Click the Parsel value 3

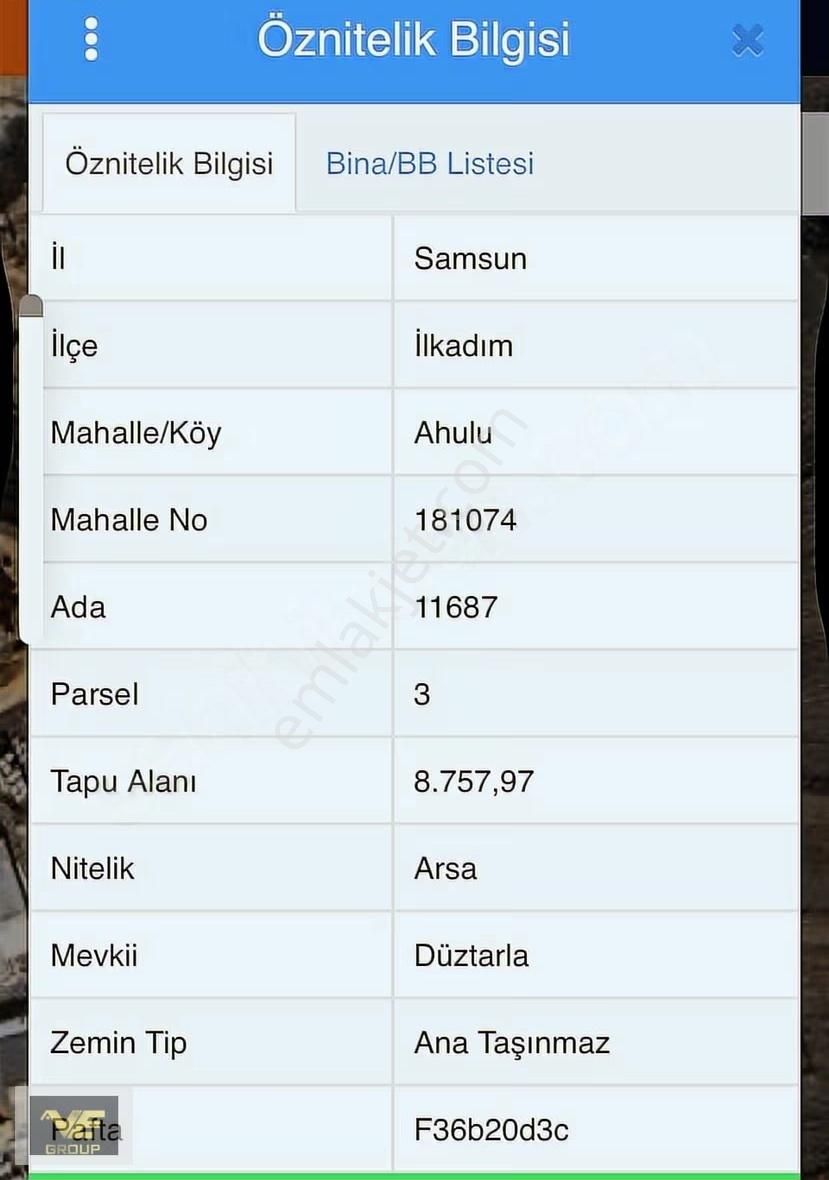[421, 694]
